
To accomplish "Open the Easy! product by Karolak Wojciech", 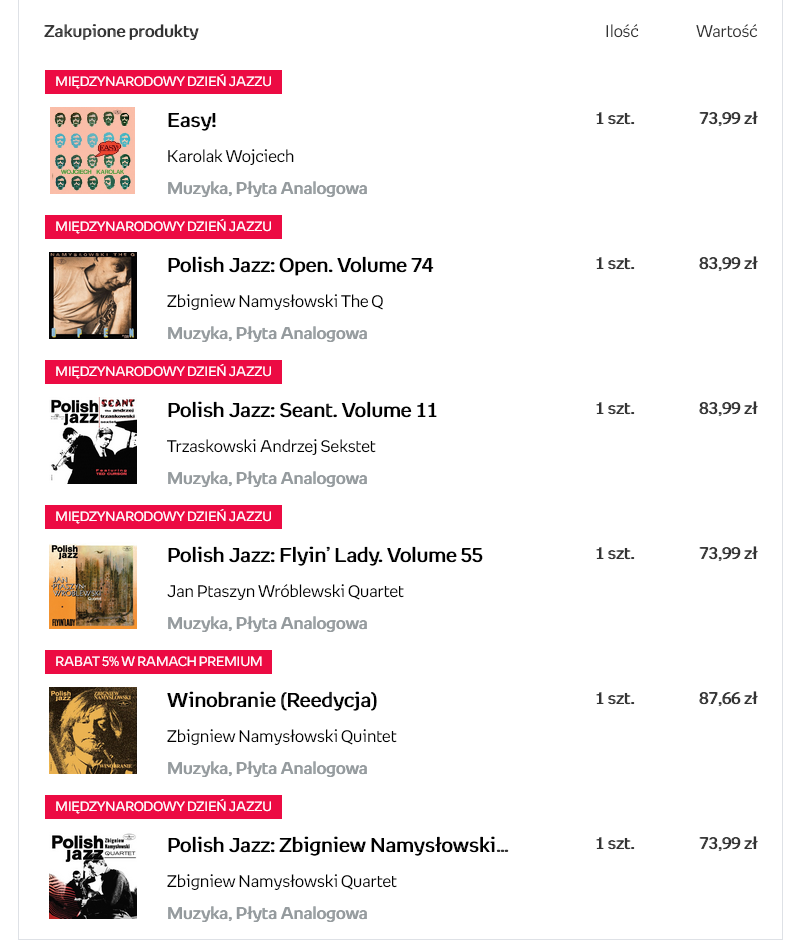I will [x=192, y=120].
